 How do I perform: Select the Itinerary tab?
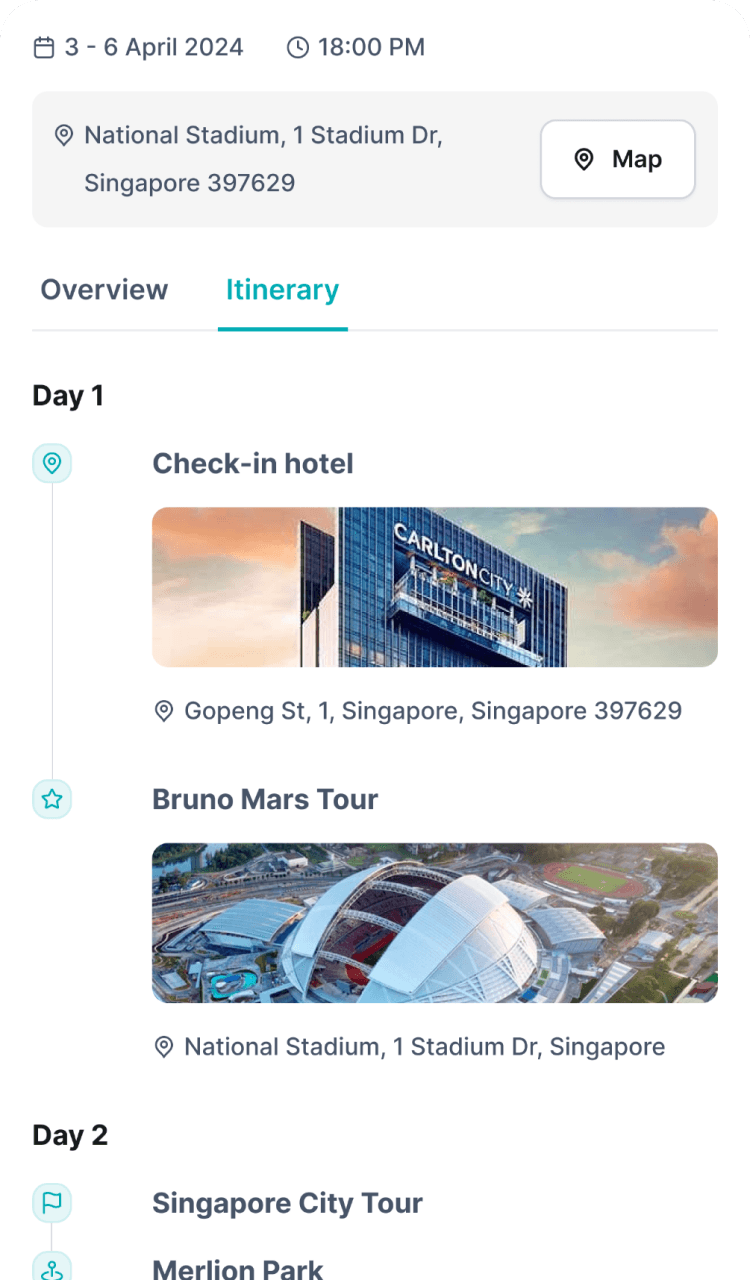tap(282, 290)
